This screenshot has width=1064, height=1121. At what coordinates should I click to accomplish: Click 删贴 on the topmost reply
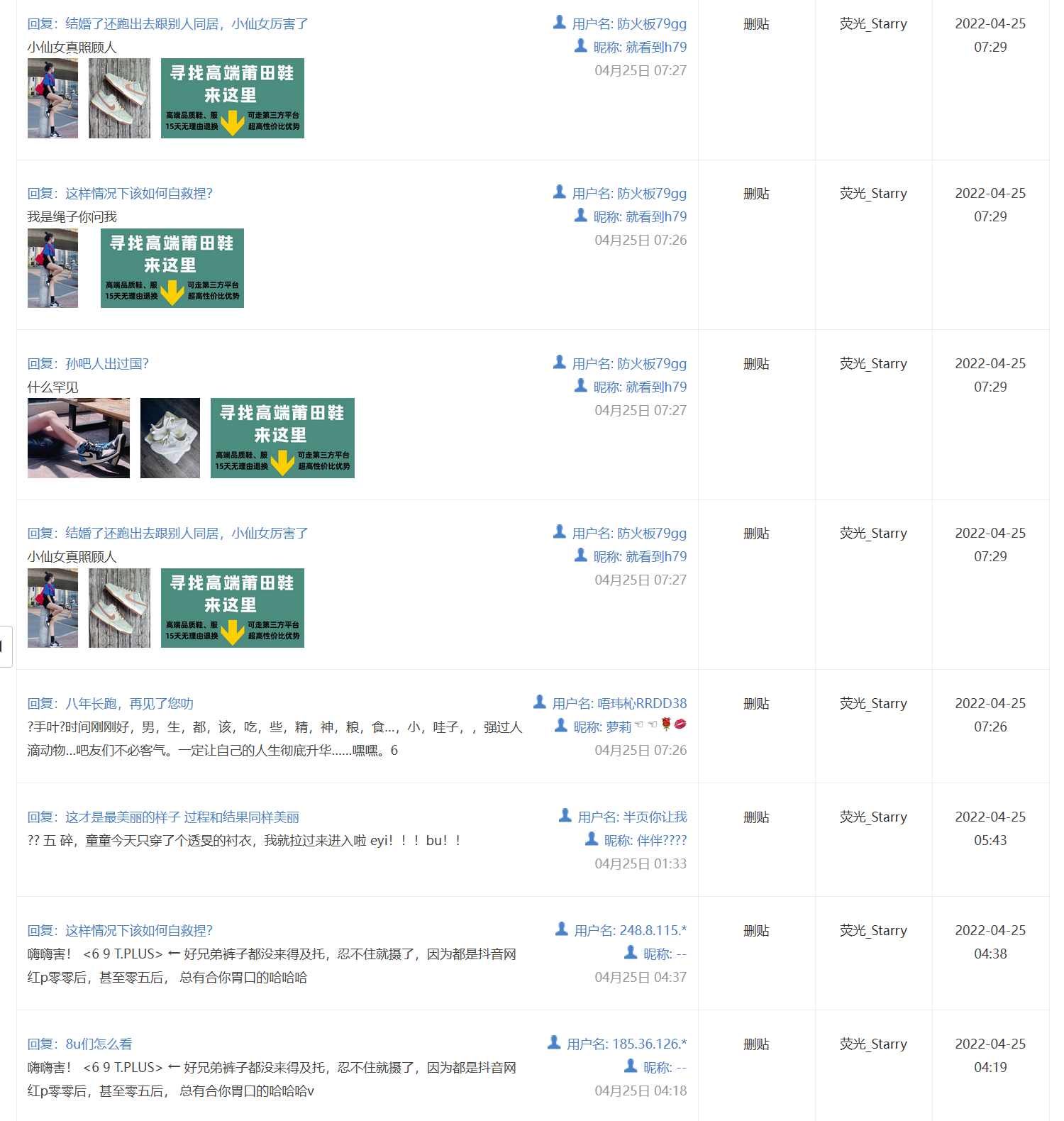click(x=755, y=22)
